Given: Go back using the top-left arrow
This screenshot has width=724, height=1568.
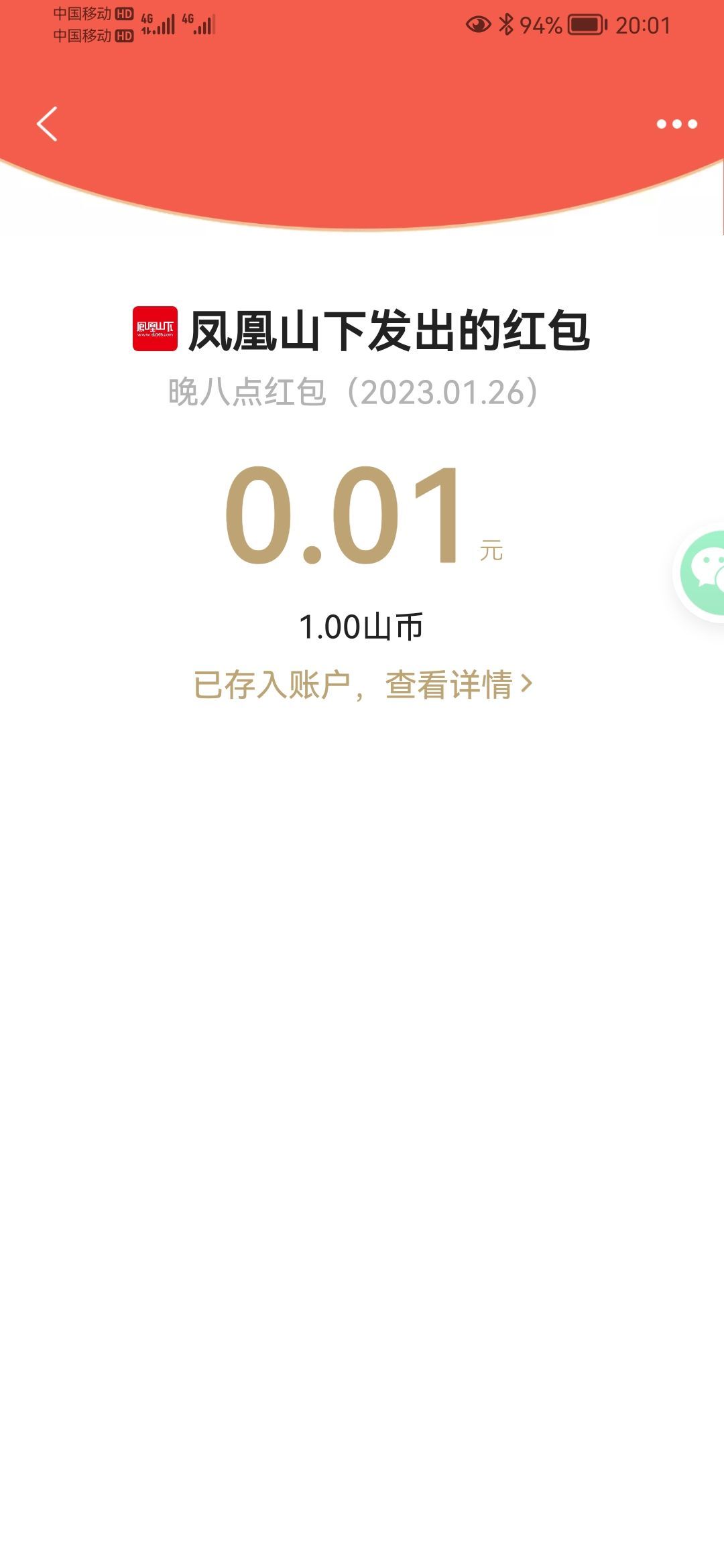Looking at the screenshot, I should pyautogui.click(x=47, y=124).
